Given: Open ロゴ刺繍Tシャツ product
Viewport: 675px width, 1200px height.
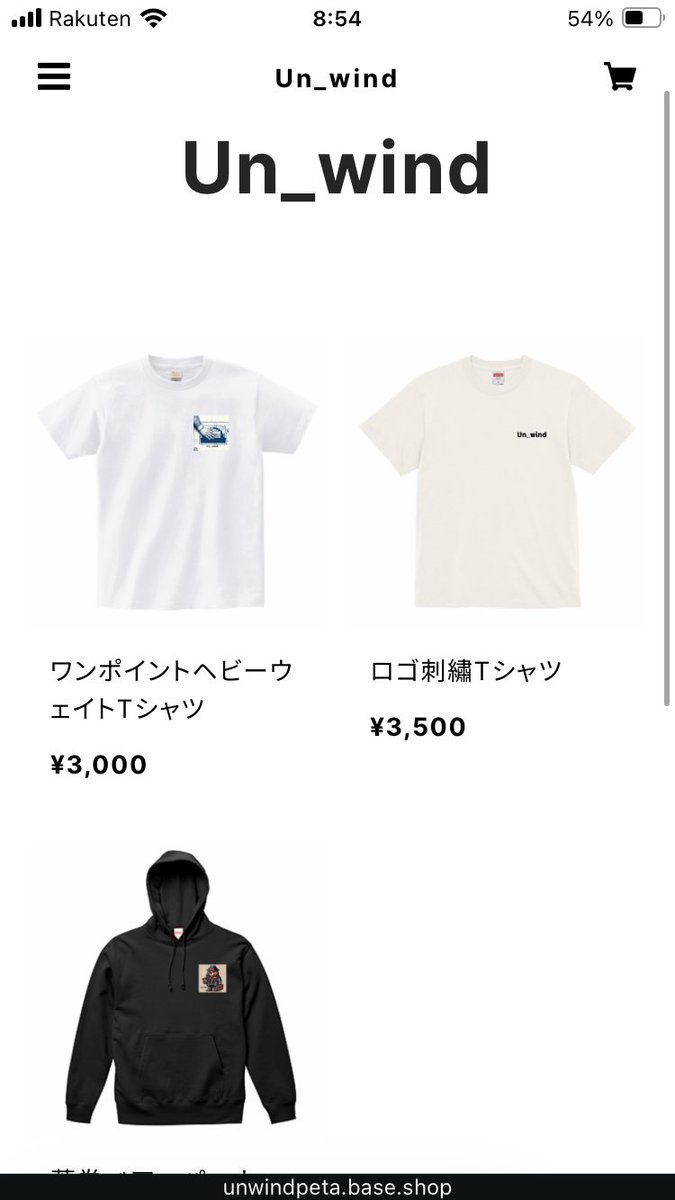Looking at the screenshot, I should [x=498, y=481].
